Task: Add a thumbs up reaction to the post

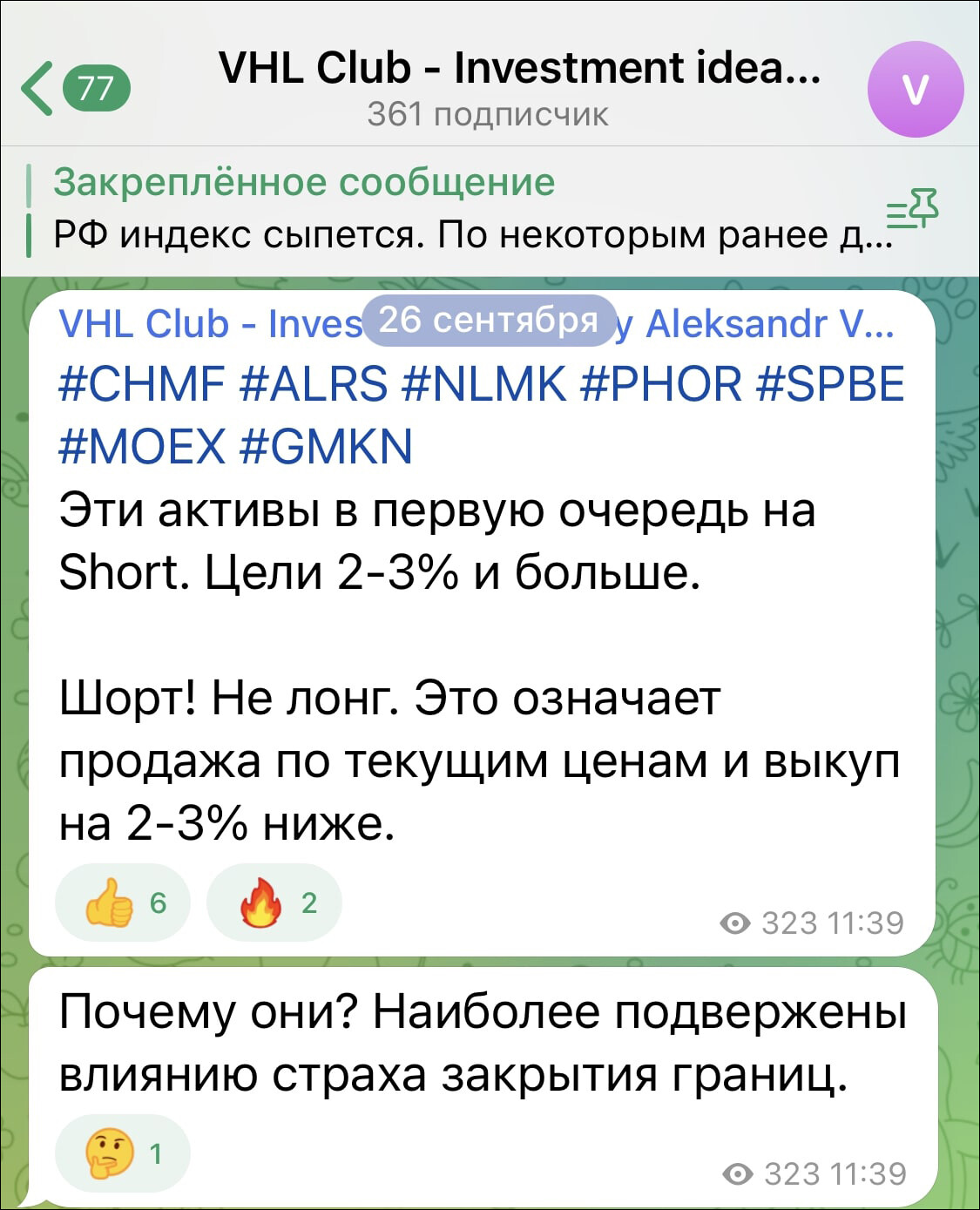Action: click(123, 903)
